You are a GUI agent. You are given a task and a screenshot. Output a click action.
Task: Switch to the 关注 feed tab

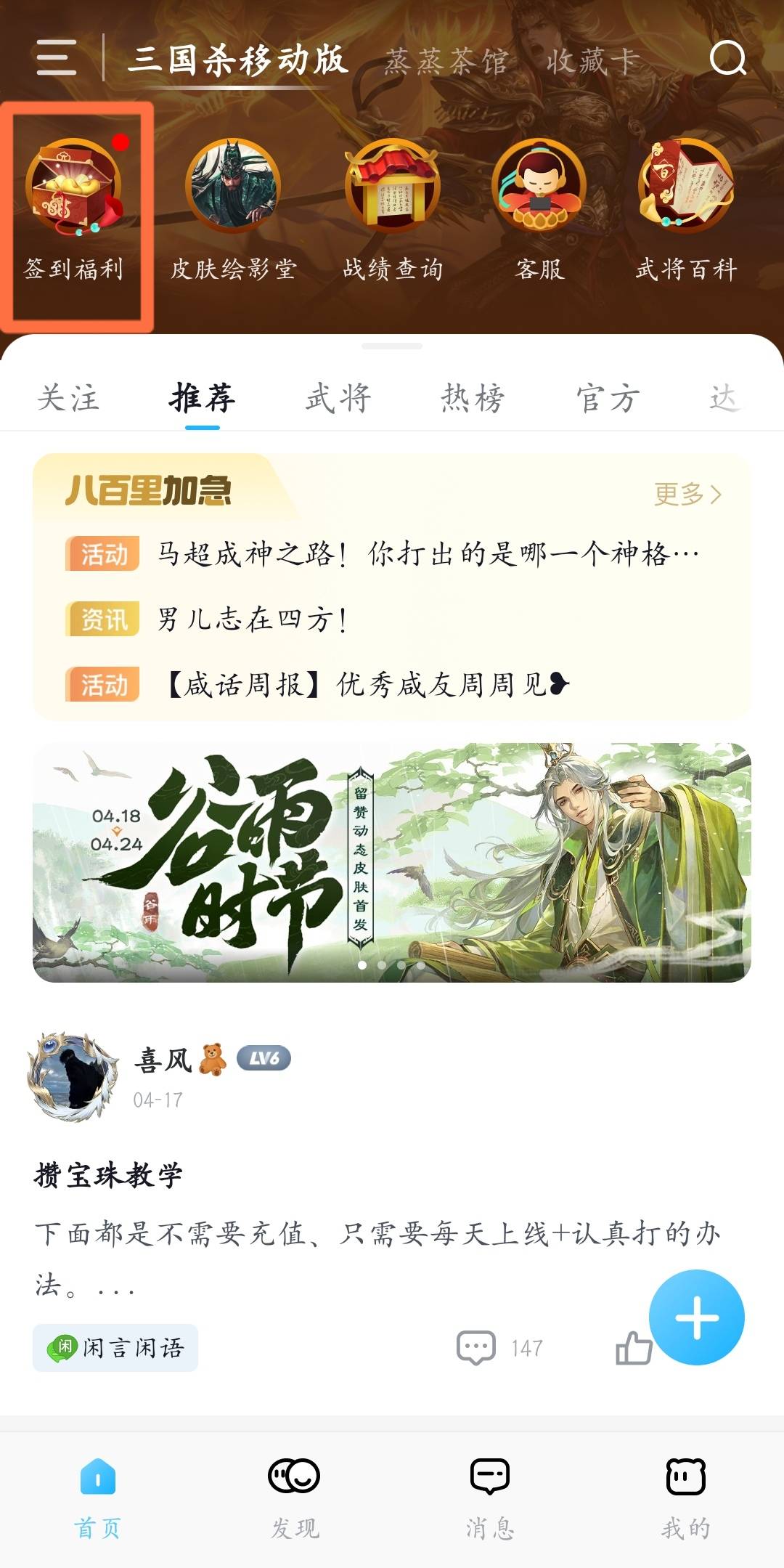click(68, 398)
